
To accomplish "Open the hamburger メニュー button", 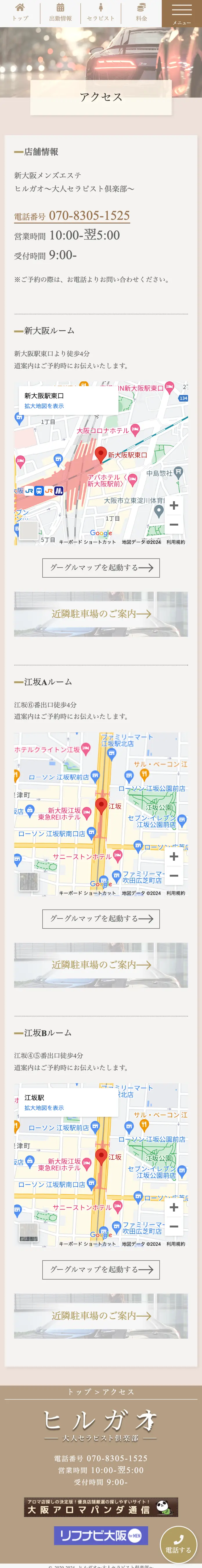I will click(x=181, y=13).
